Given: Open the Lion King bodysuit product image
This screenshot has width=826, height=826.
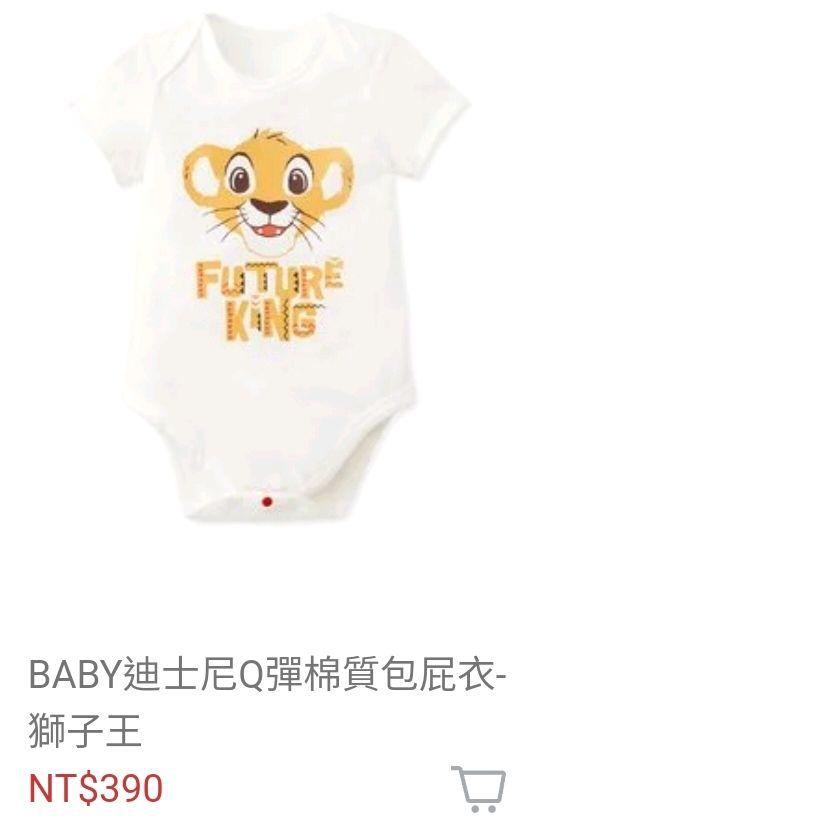Looking at the screenshot, I should click(268, 270).
